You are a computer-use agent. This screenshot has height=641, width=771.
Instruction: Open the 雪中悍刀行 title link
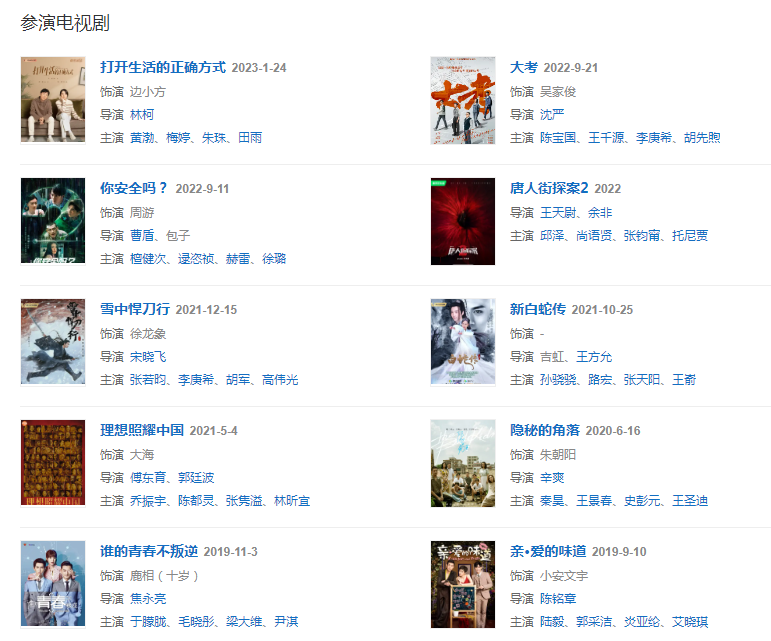(135, 309)
